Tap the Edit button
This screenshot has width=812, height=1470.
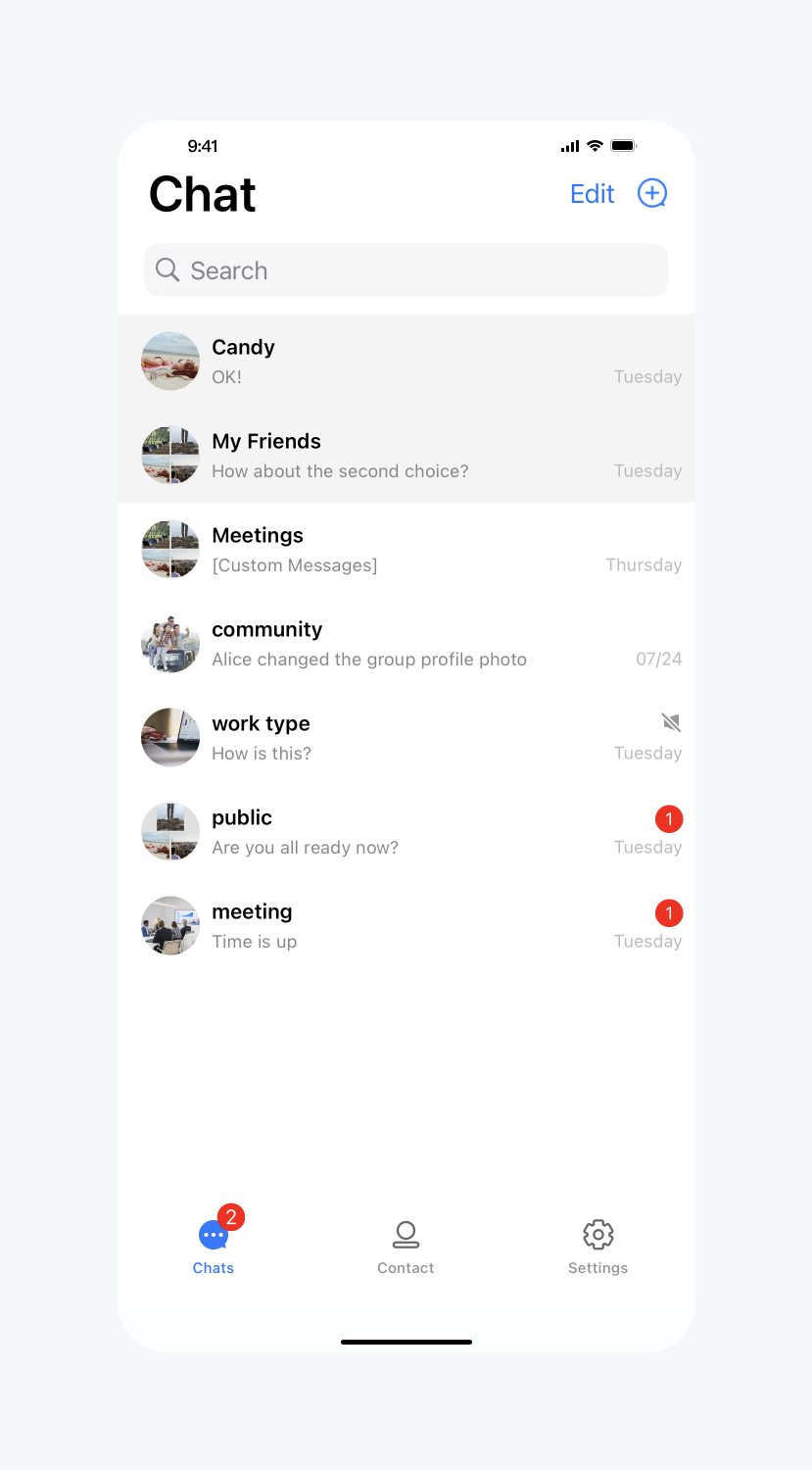click(592, 194)
